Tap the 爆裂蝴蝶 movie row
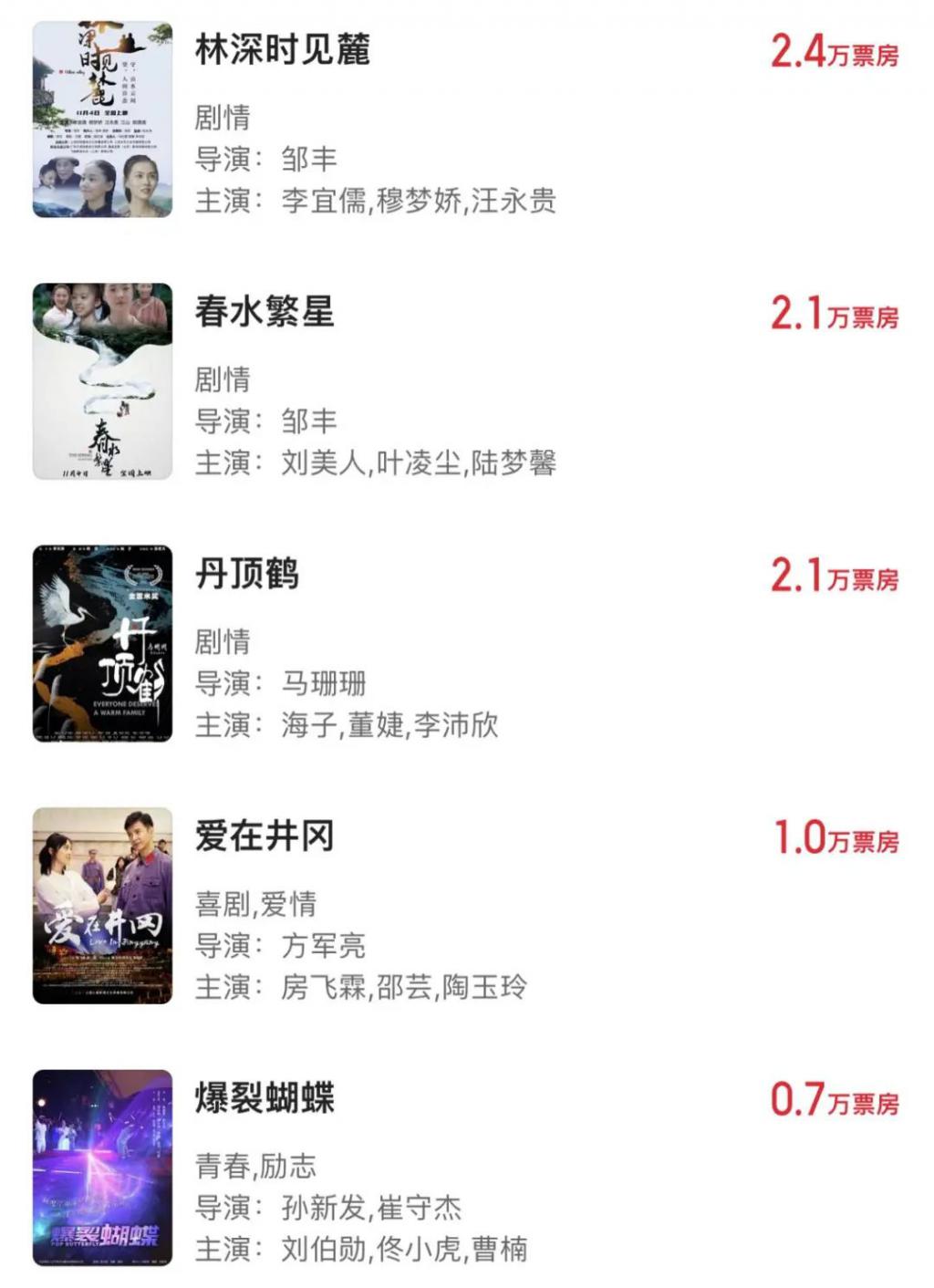 point(265,1098)
